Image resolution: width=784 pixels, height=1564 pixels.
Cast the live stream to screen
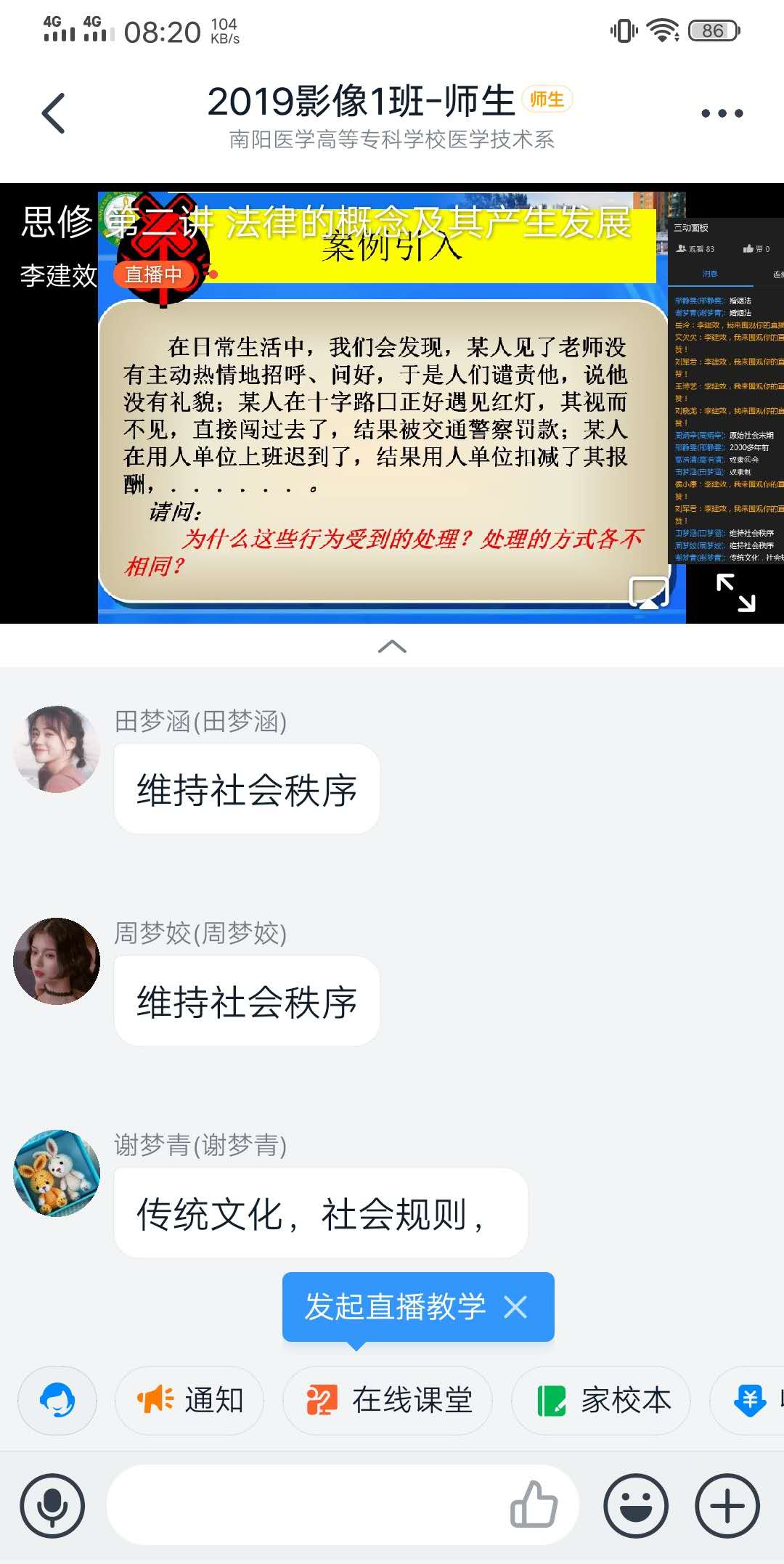pos(648,592)
